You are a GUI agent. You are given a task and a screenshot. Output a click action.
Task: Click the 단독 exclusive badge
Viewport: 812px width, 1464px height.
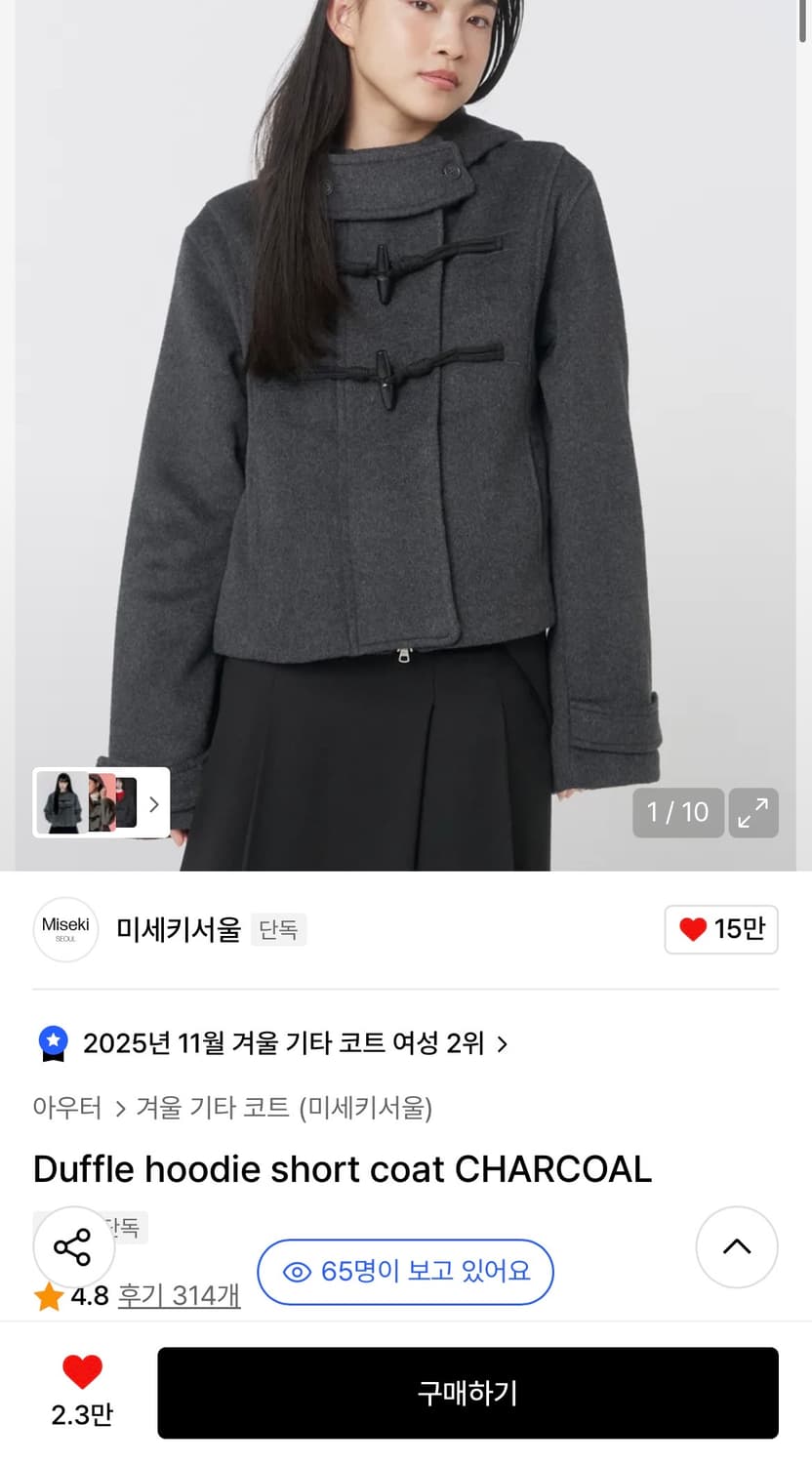pyautogui.click(x=278, y=929)
